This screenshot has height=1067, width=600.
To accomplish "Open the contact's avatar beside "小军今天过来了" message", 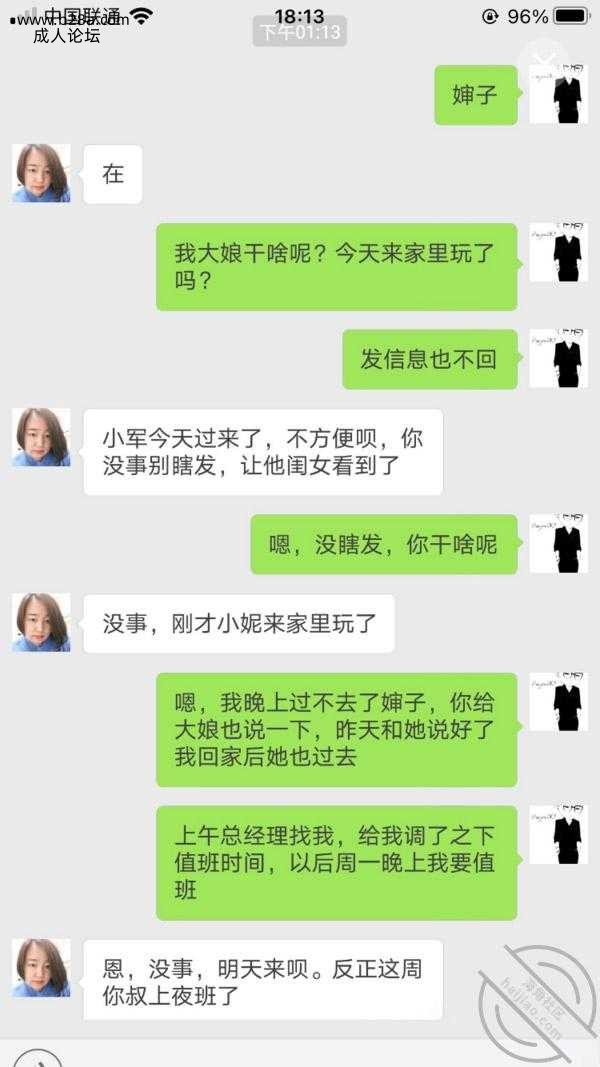I will (x=41, y=437).
